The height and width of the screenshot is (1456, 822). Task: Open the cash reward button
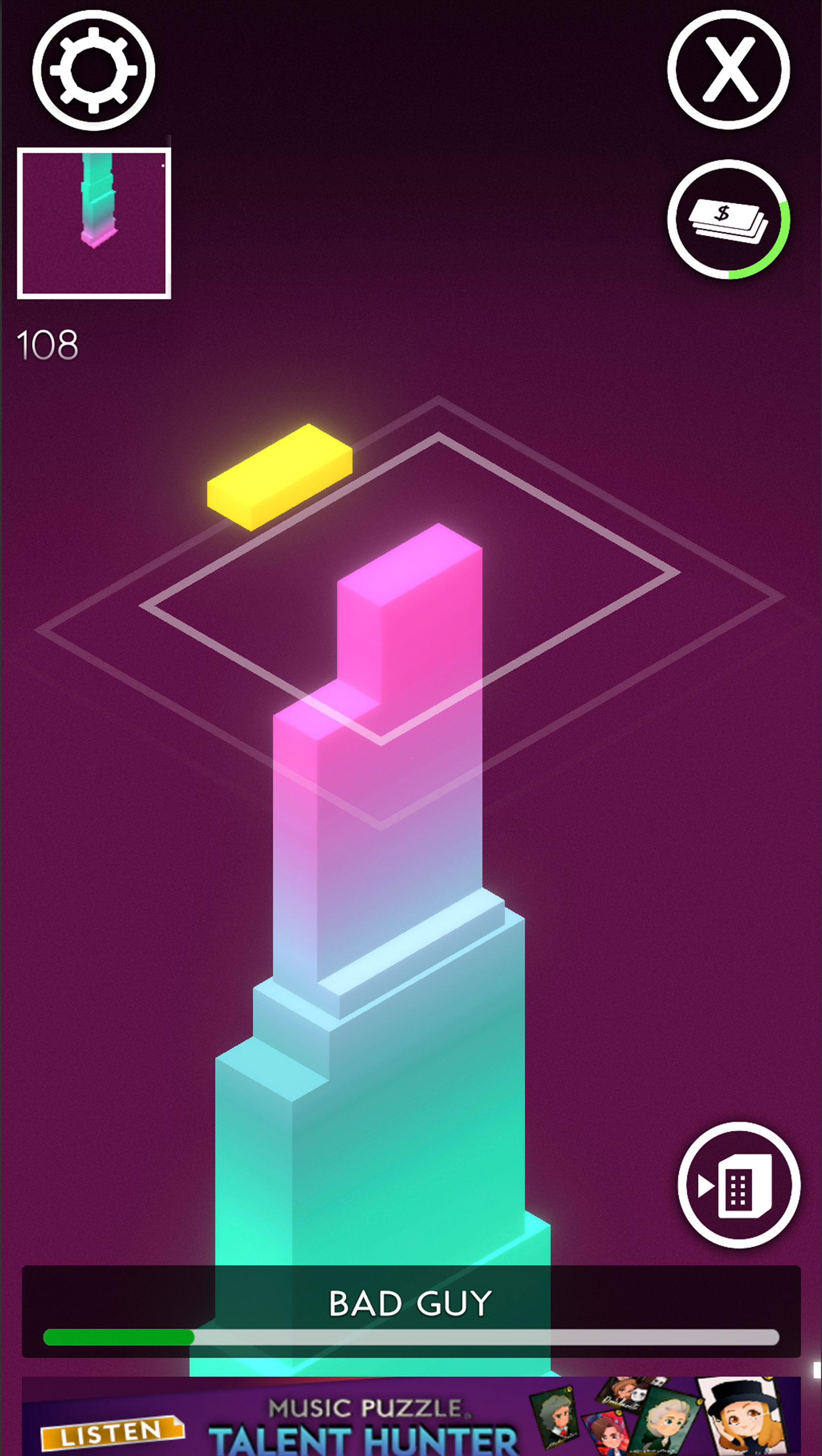point(729,219)
